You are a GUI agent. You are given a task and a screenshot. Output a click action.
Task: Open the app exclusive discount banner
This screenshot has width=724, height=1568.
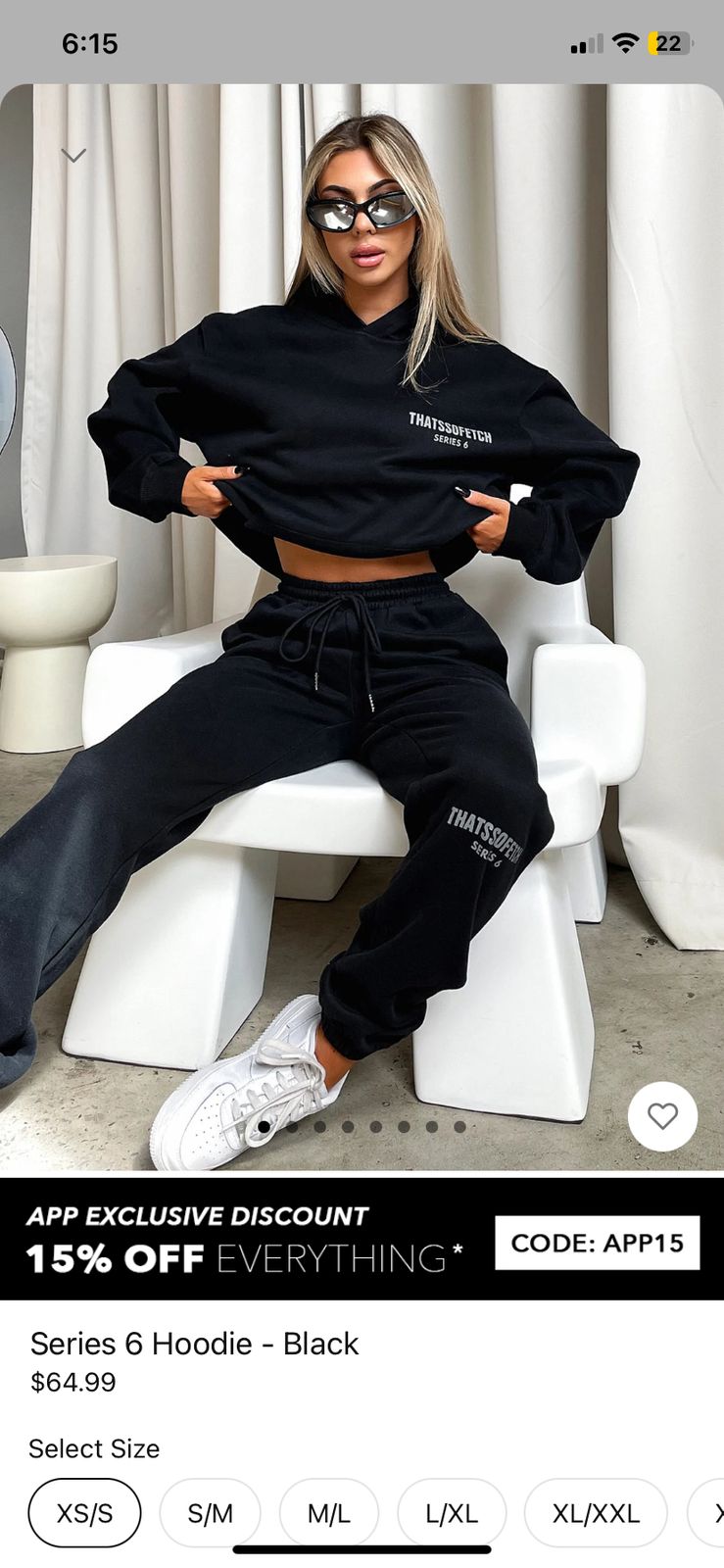[x=362, y=1240]
